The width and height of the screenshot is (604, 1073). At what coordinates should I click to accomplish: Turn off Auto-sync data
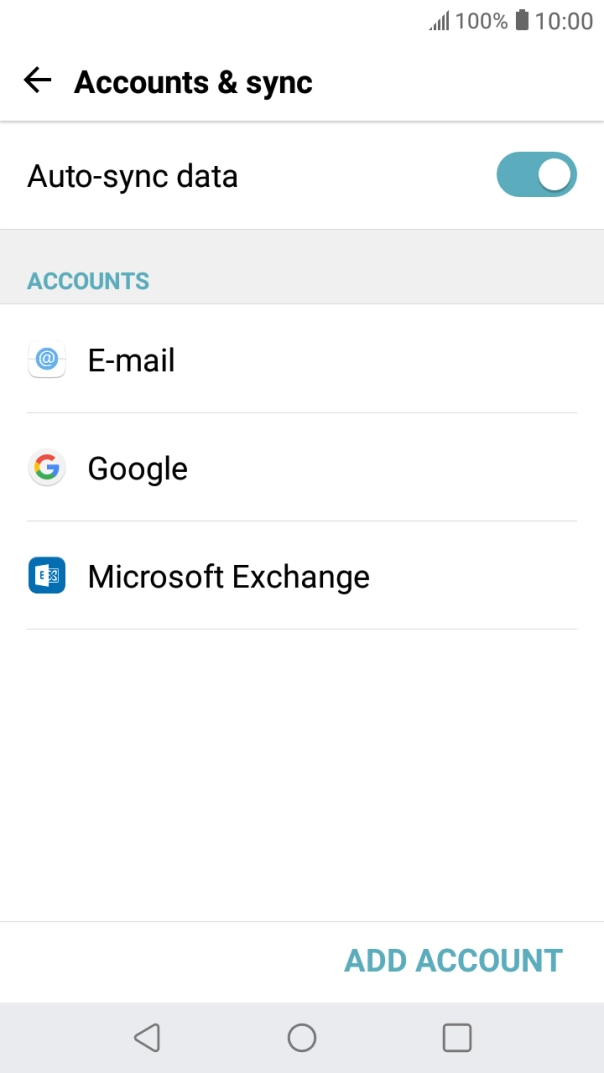(x=536, y=174)
